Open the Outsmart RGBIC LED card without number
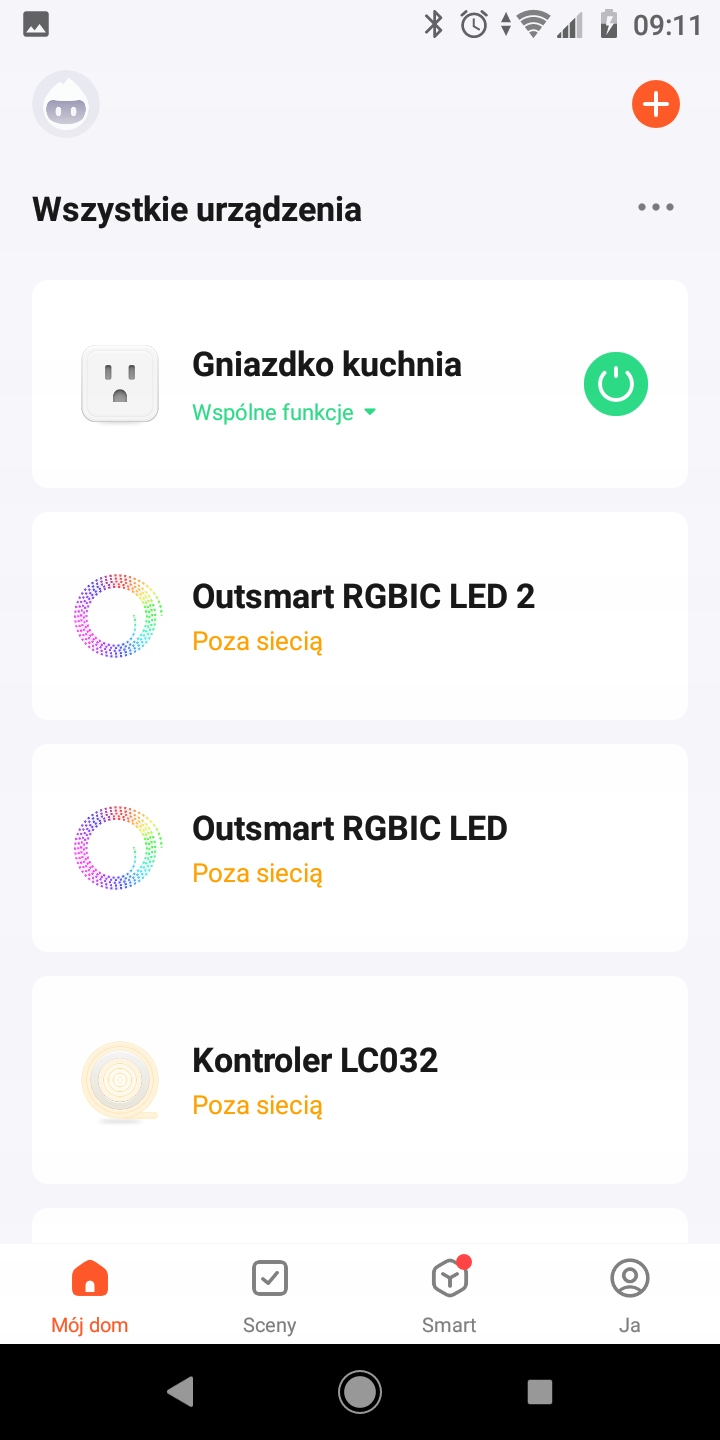Viewport: 720px width, 1440px height. (x=360, y=848)
